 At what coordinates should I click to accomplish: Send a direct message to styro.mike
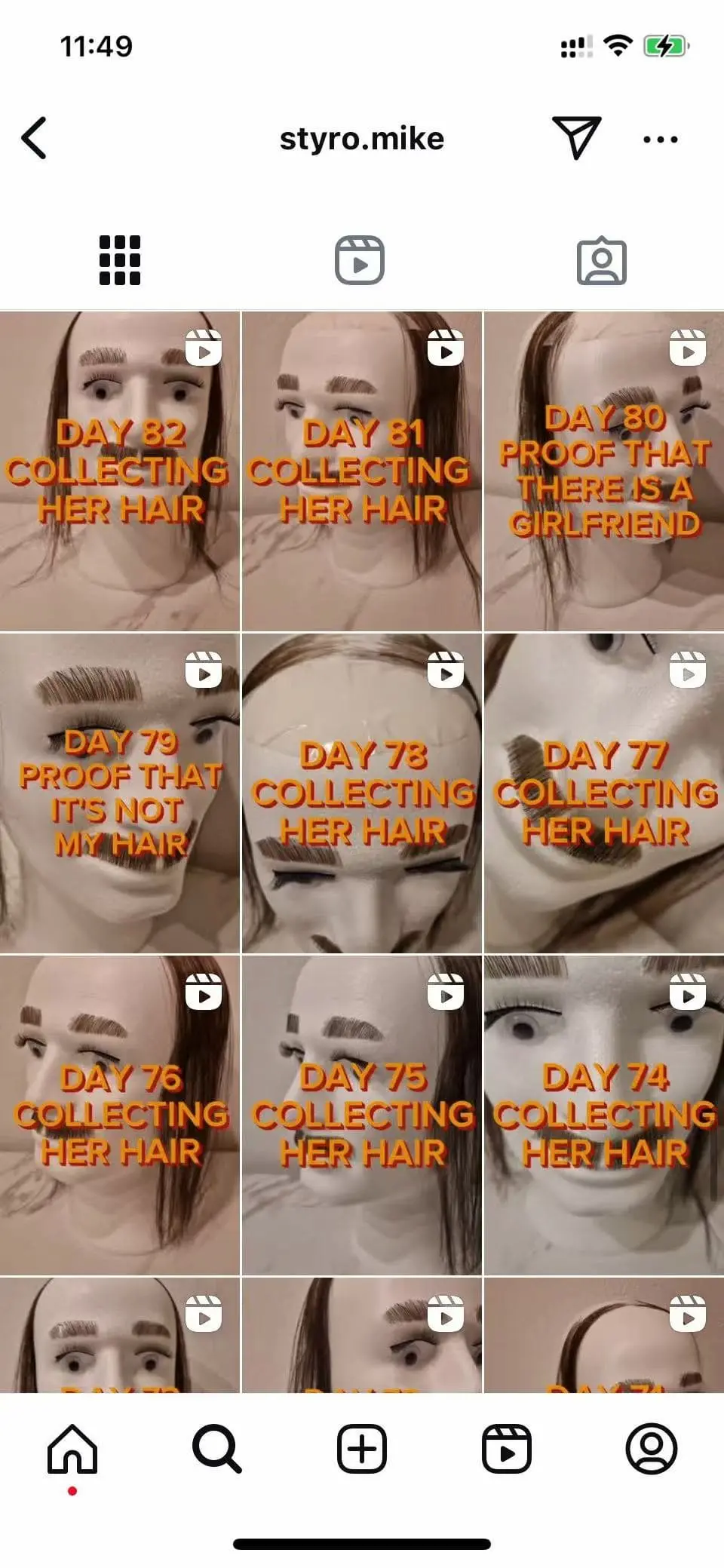pos(577,138)
